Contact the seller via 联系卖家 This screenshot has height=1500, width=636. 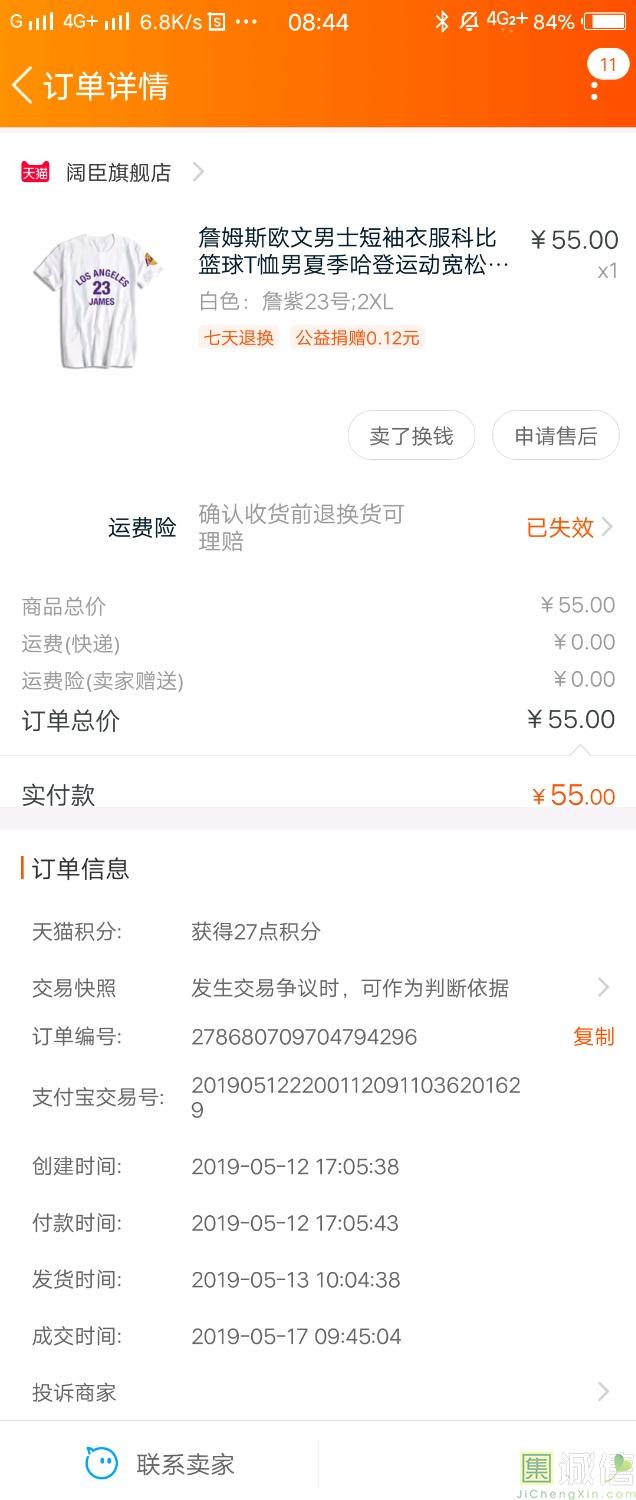click(160, 1465)
